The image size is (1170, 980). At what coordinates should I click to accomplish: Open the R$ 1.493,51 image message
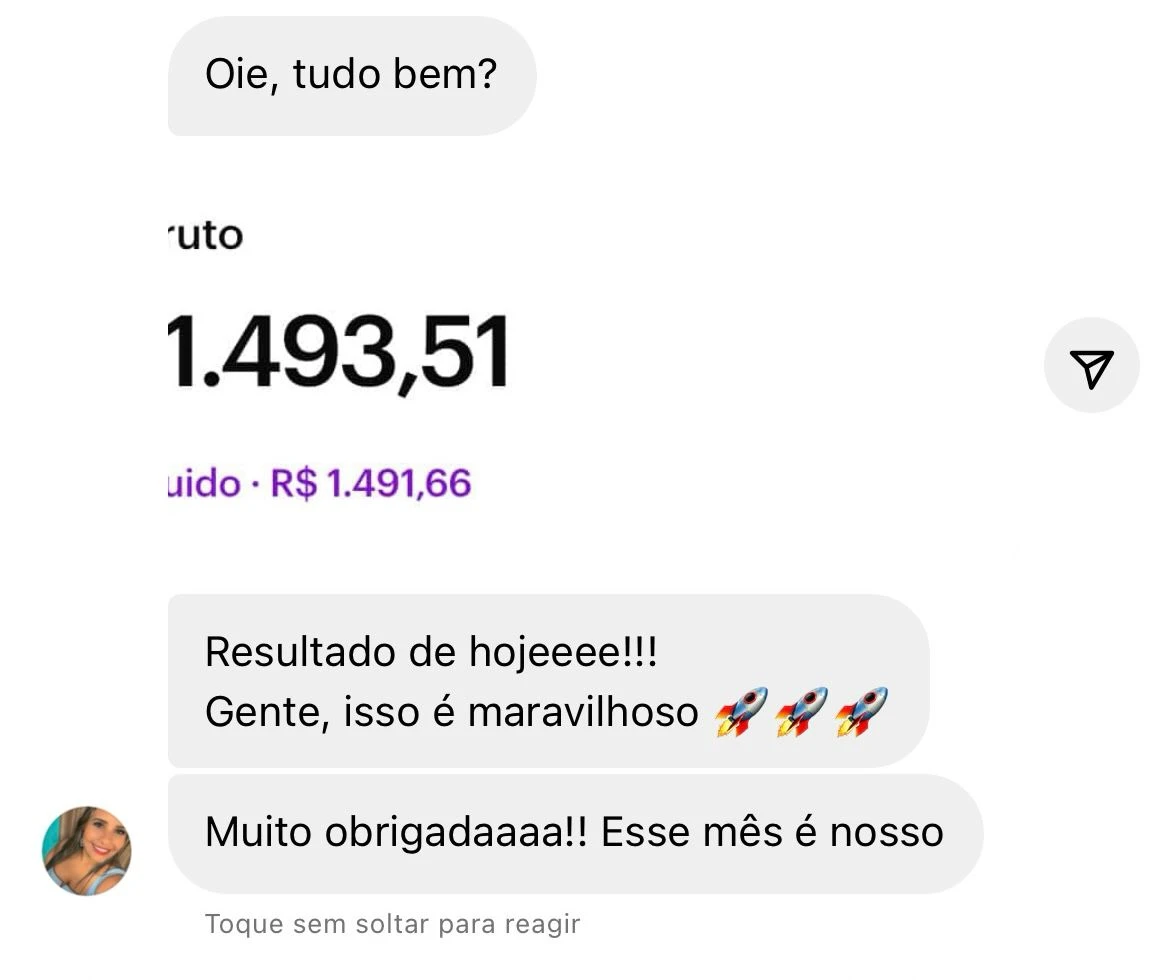coord(340,360)
